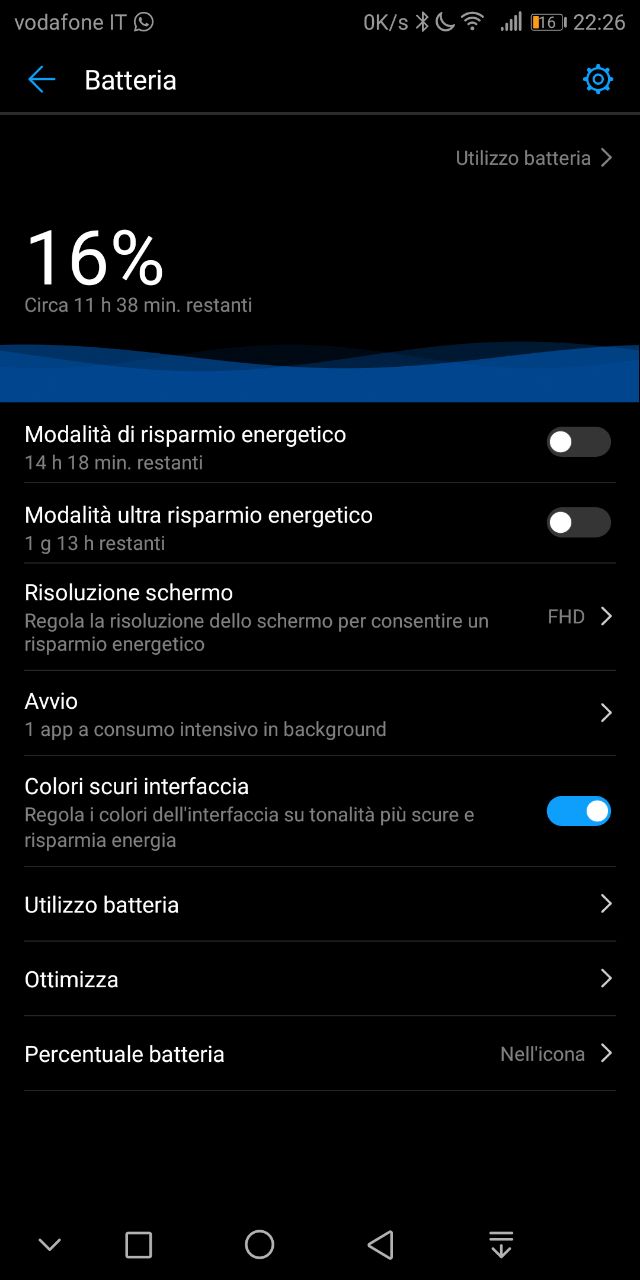This screenshot has width=640, height=1280.
Task: Turn on Modalità ultra risparmio energetico
Action: [578, 522]
